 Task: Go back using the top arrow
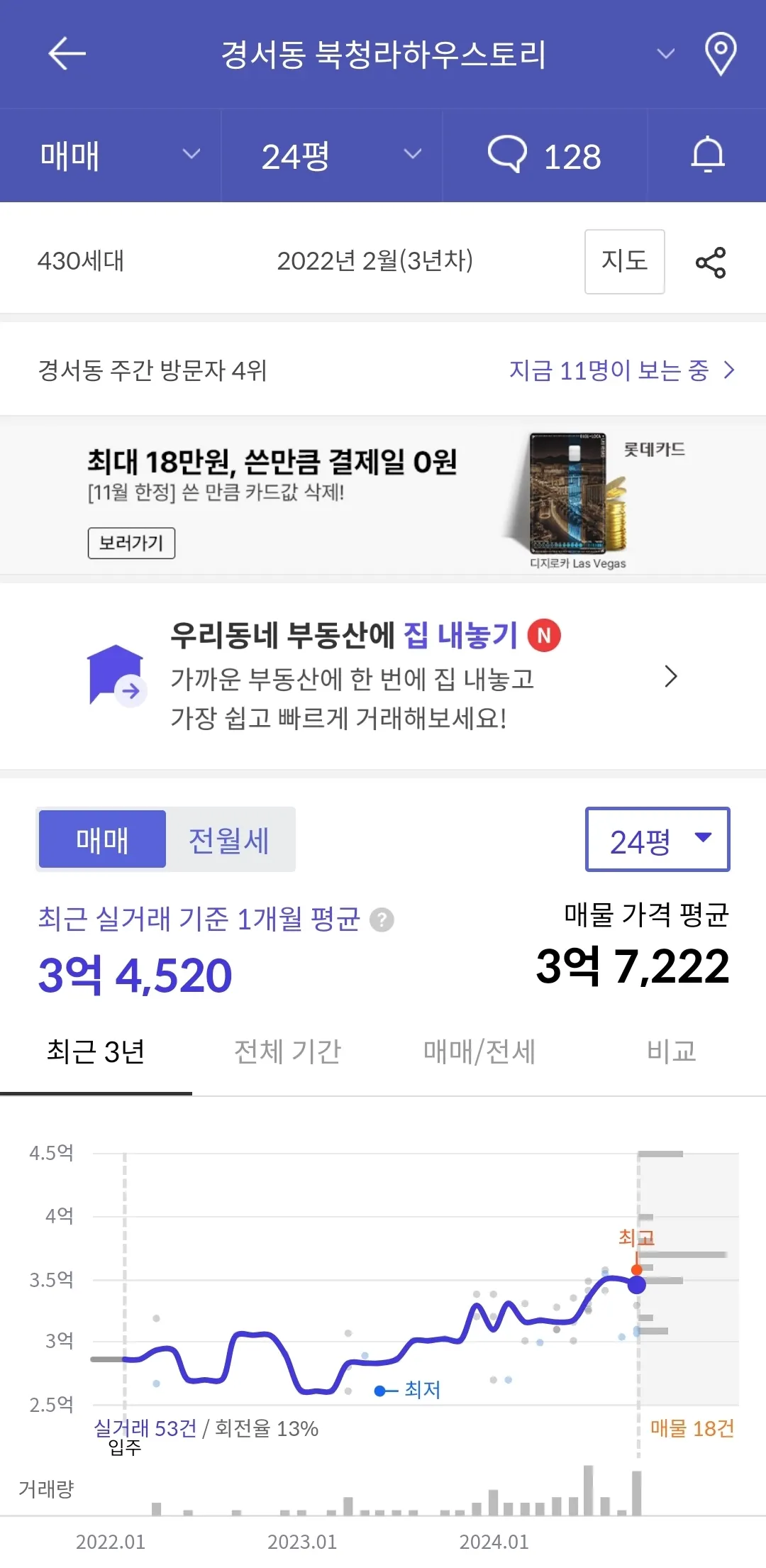click(x=67, y=54)
